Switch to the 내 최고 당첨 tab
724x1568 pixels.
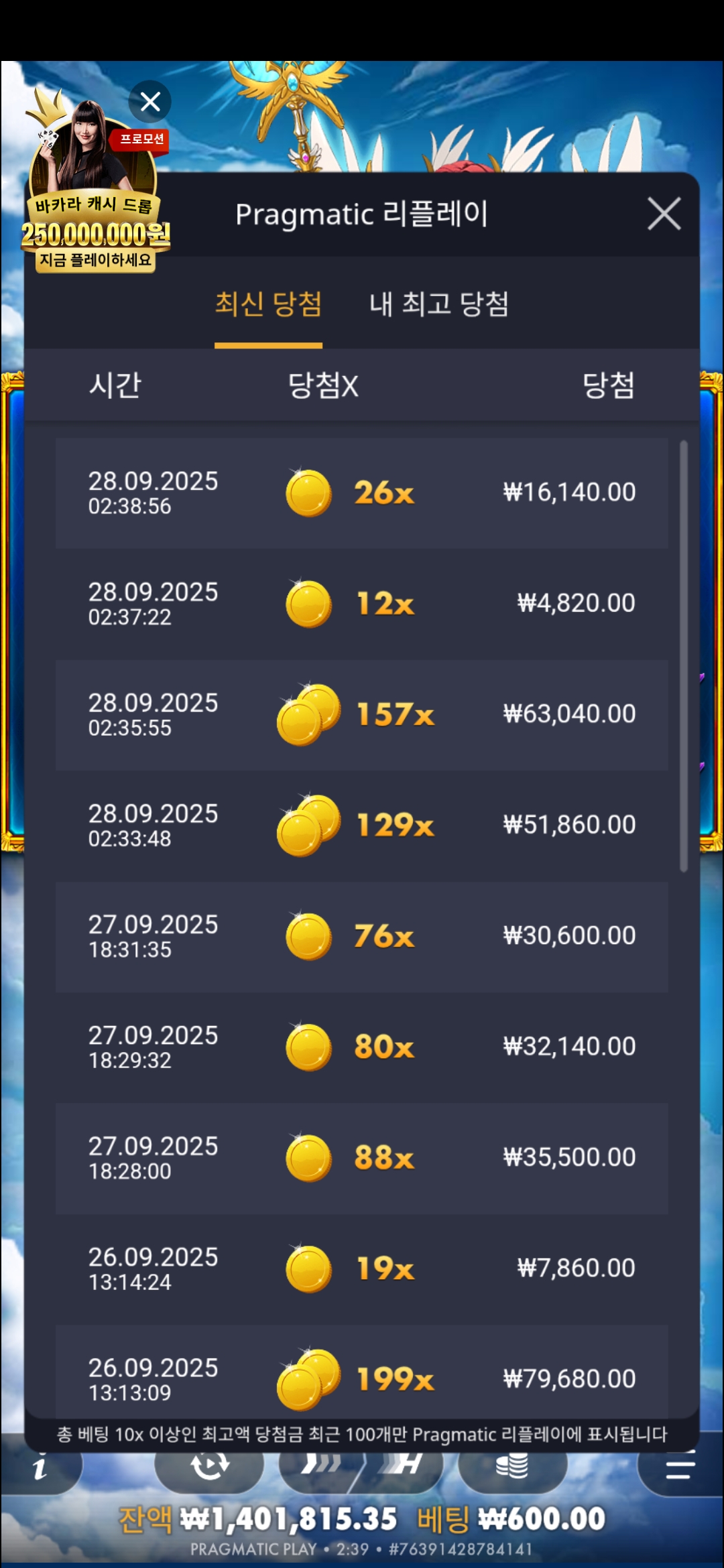(439, 305)
